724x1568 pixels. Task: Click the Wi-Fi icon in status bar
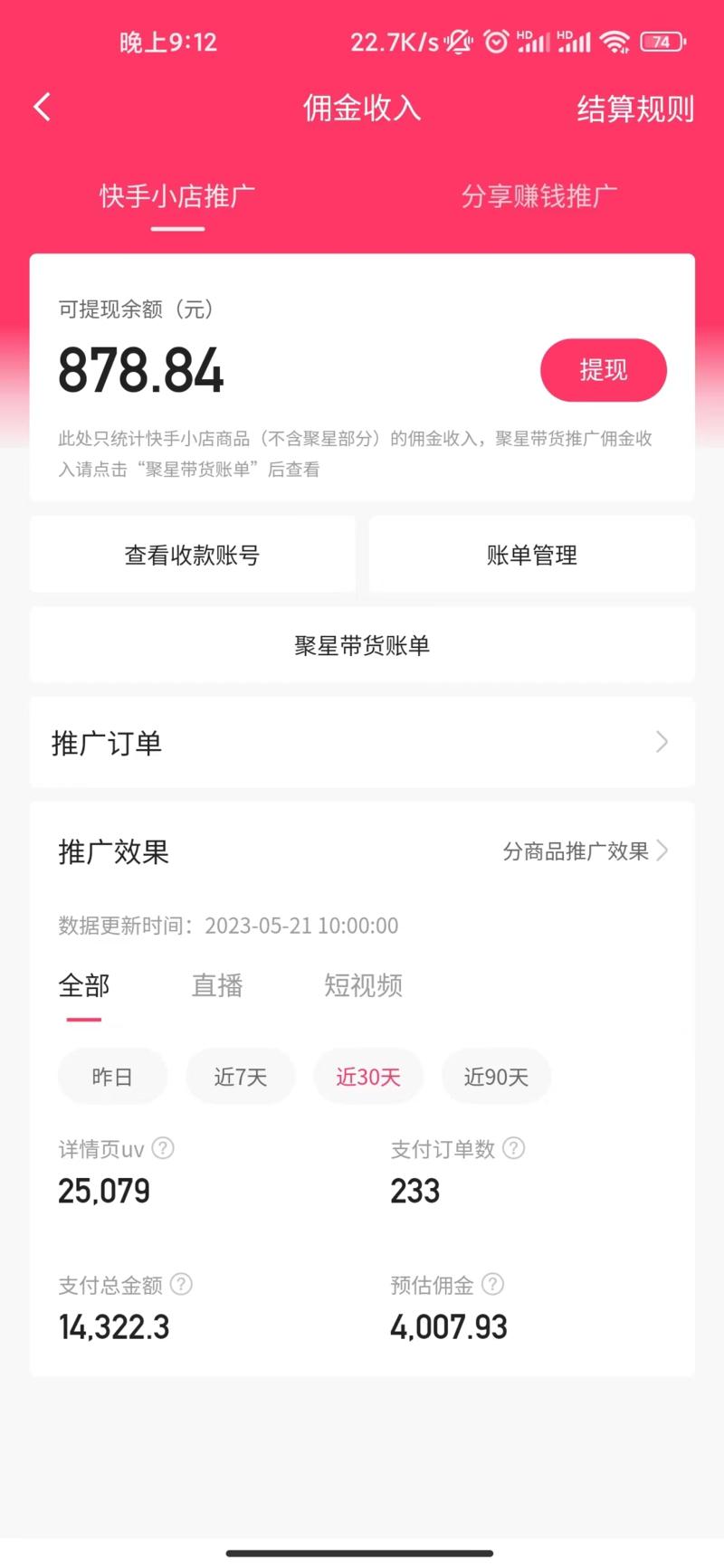coord(614,42)
